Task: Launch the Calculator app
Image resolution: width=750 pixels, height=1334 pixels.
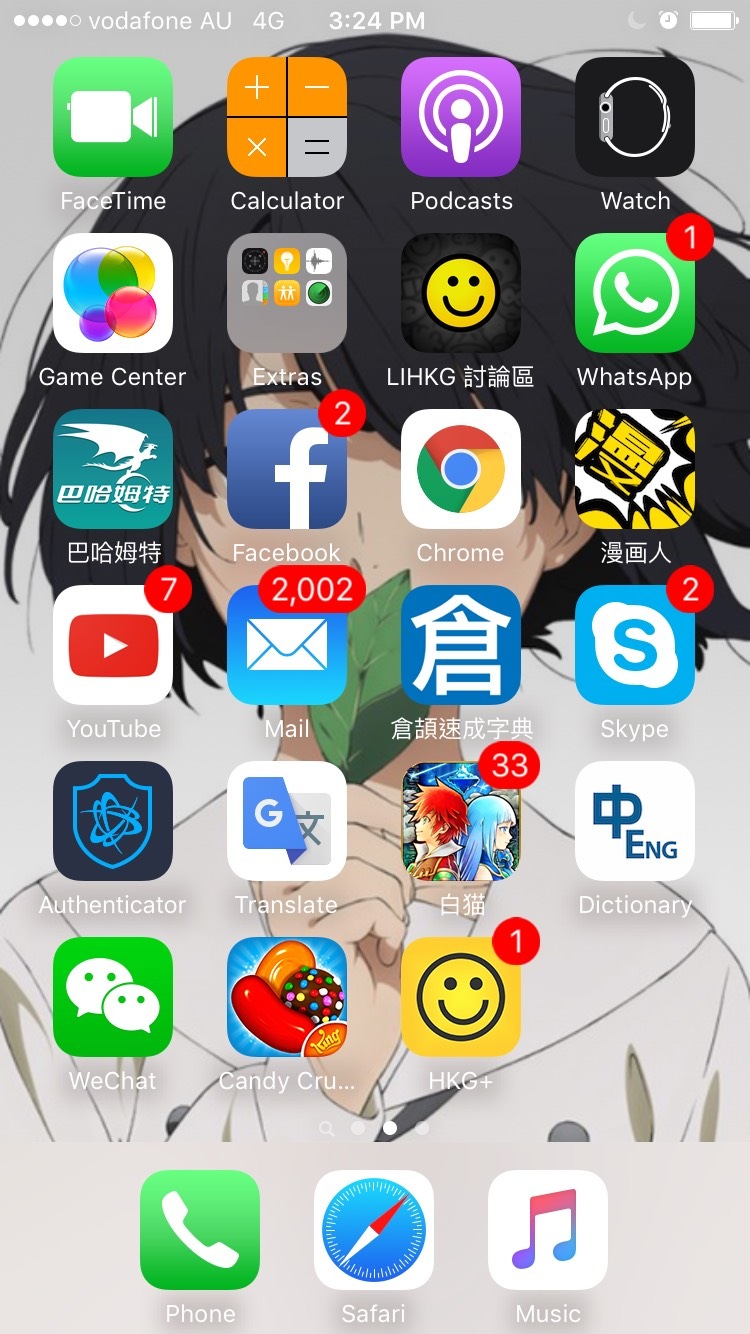Action: (287, 116)
